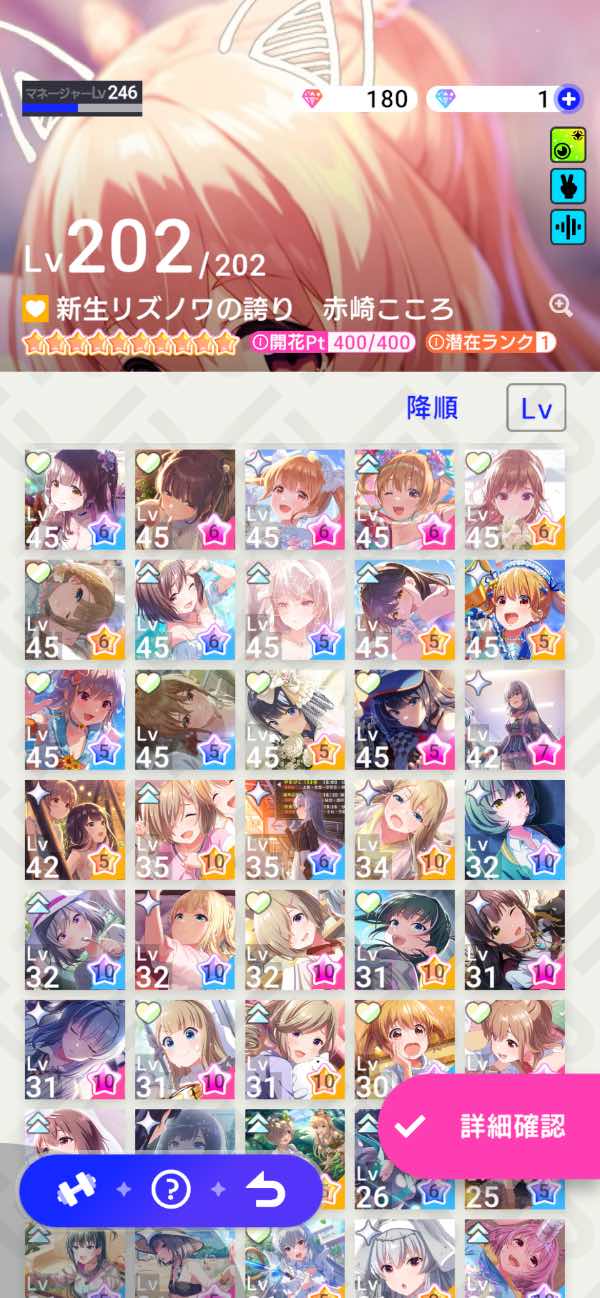The width and height of the screenshot is (600, 1298).
Task: Tap the peace-sign pose icon
Action: pos(568,186)
